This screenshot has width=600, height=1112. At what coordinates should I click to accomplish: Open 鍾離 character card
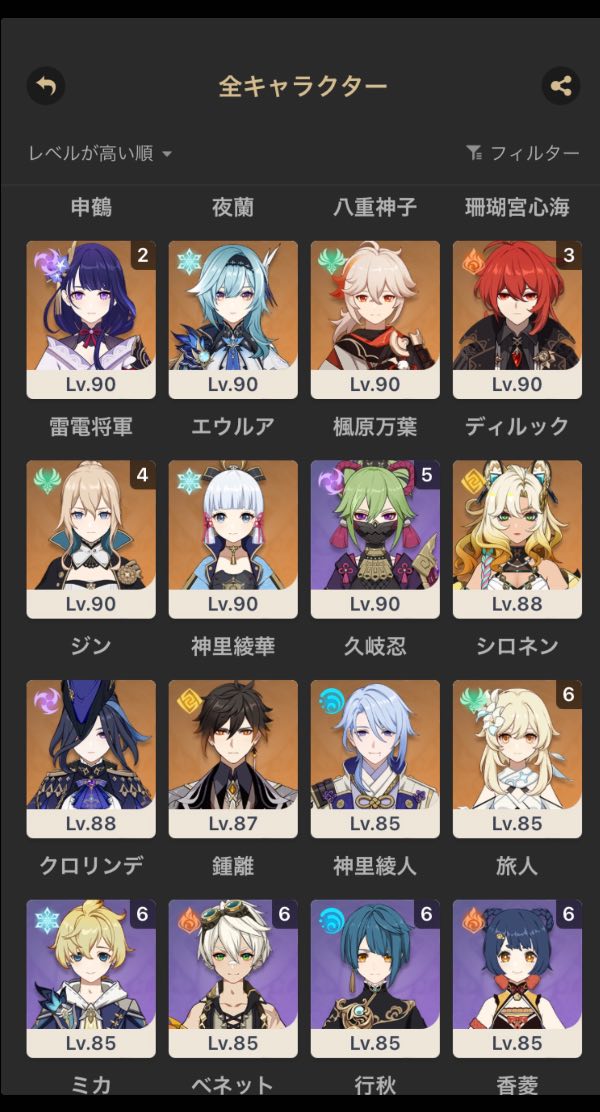pos(233,759)
